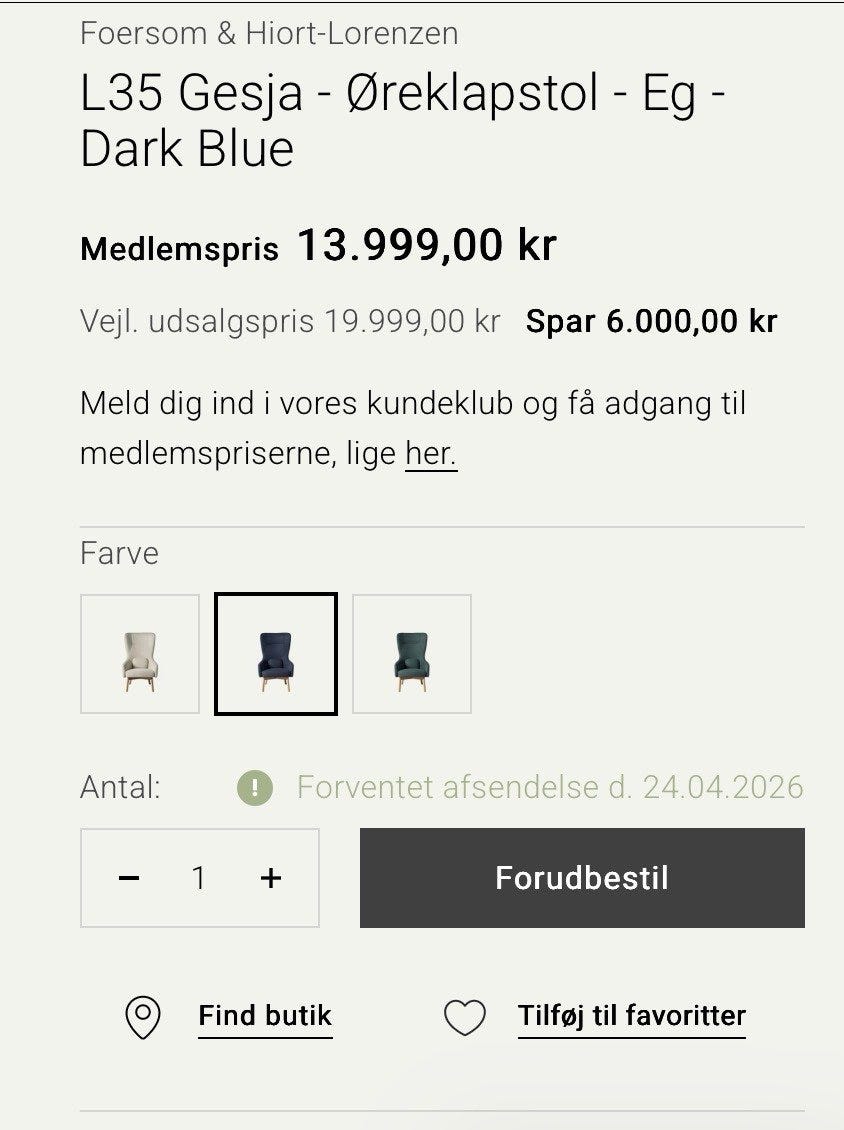Open the 'her.' customer club link
The image size is (844, 1130).
coord(431,454)
